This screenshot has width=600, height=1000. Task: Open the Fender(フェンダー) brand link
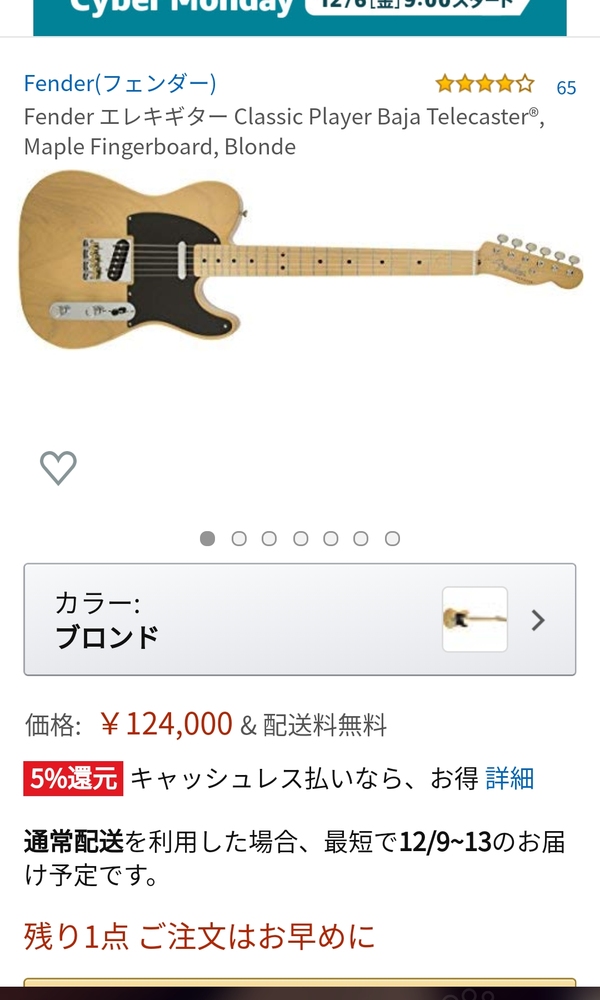point(120,84)
